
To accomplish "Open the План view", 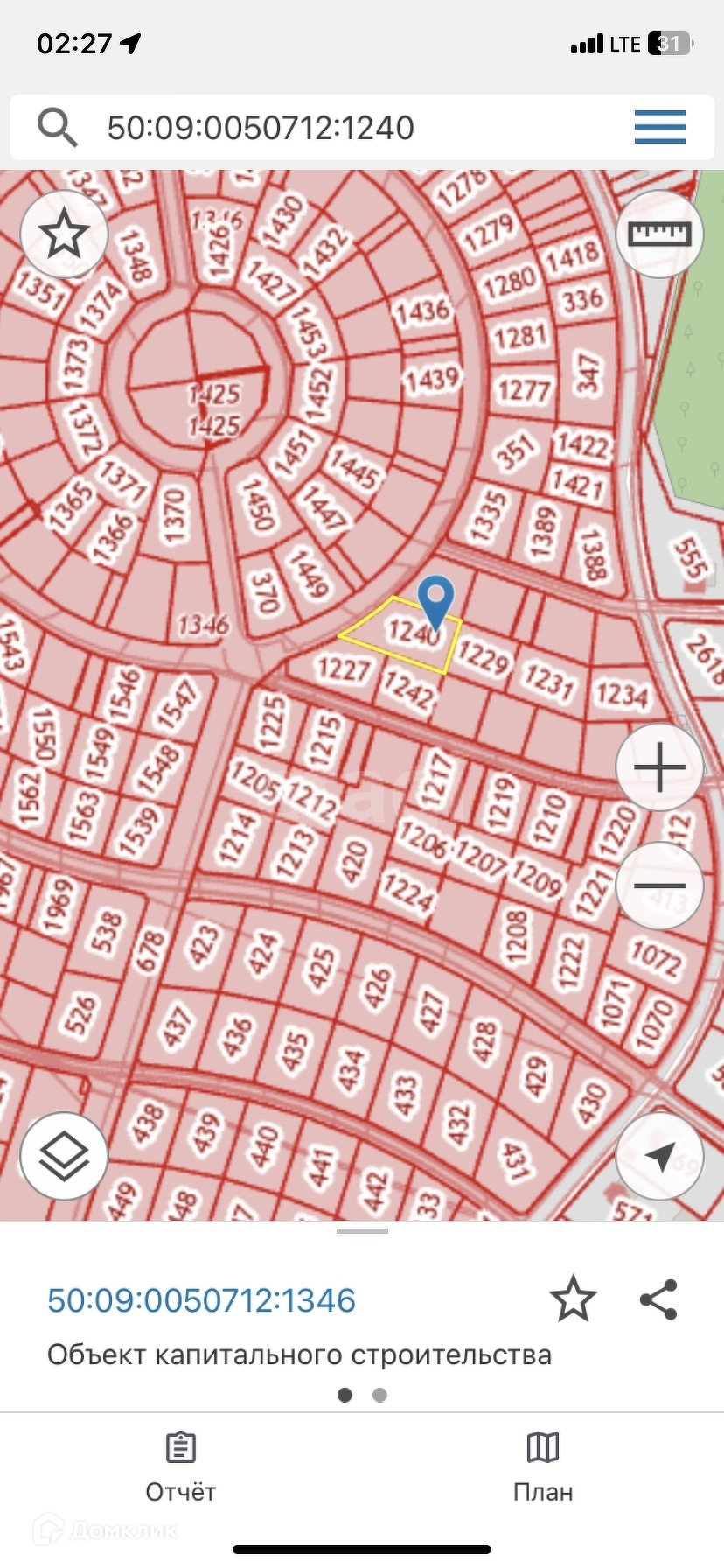I will point(543,1468).
